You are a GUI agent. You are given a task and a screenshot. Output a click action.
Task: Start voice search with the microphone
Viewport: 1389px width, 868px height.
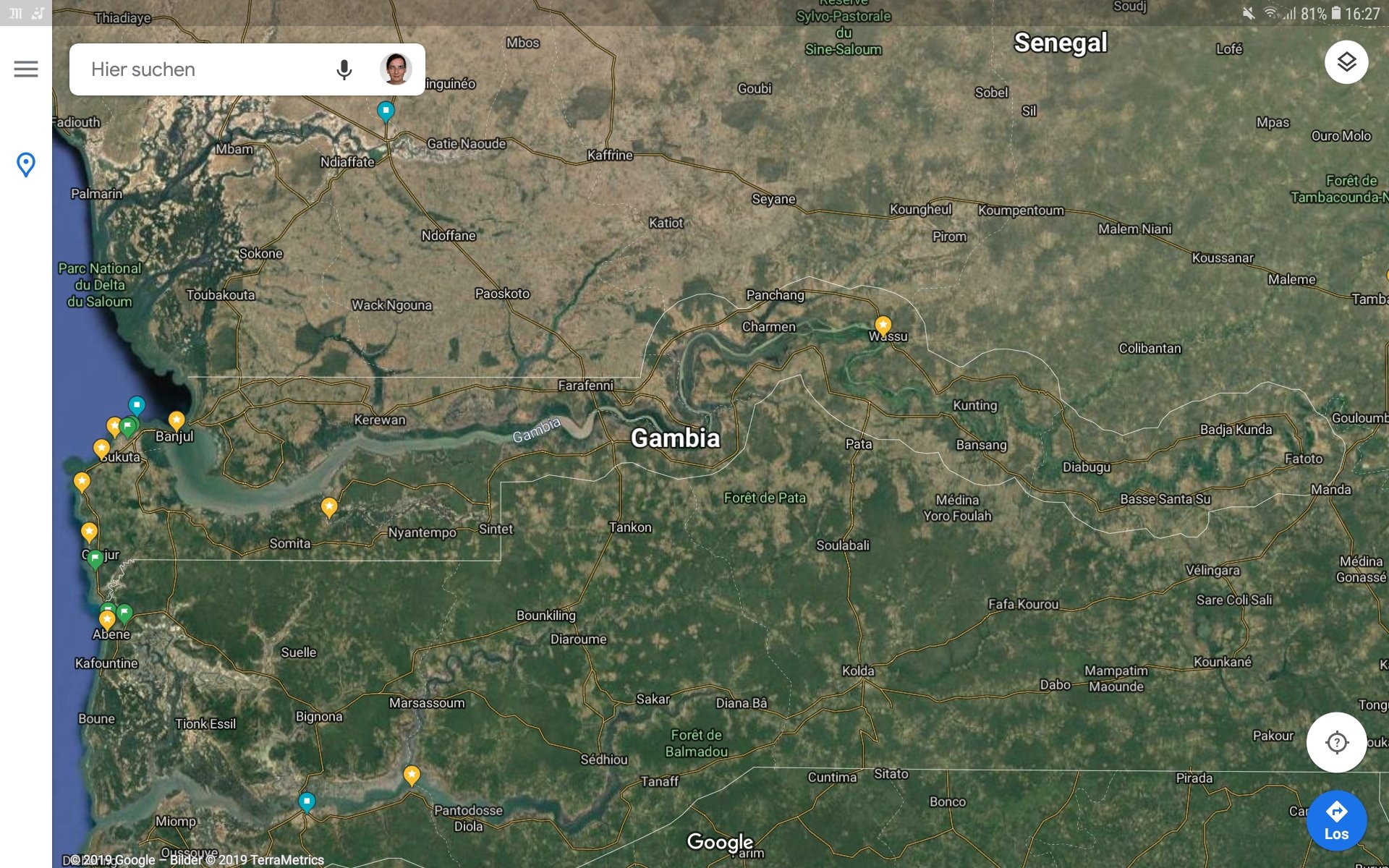(x=344, y=69)
